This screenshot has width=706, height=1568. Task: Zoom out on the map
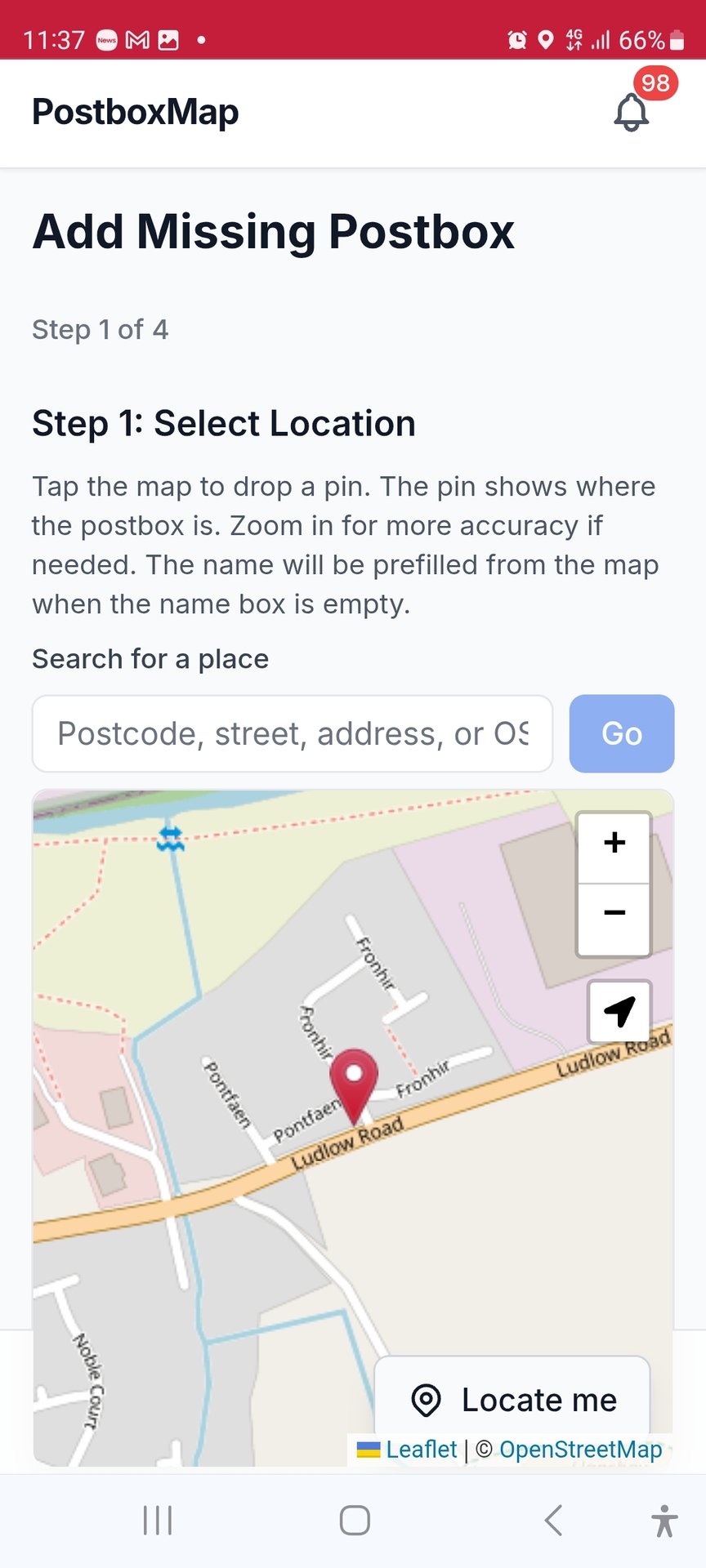click(614, 913)
